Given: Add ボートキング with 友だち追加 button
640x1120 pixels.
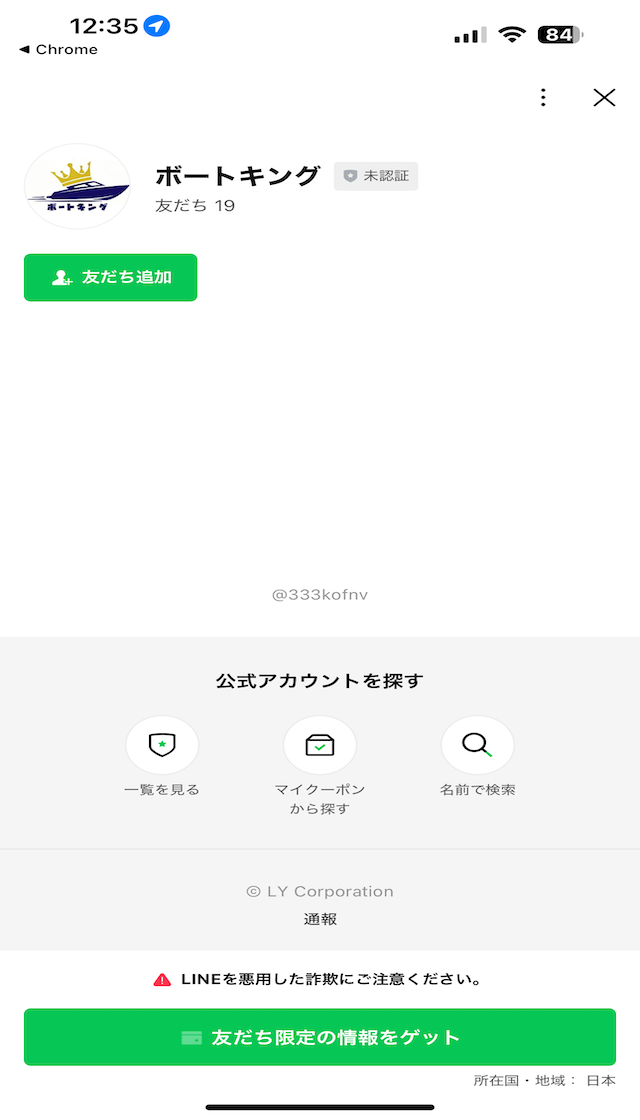Looking at the screenshot, I should (x=111, y=278).
